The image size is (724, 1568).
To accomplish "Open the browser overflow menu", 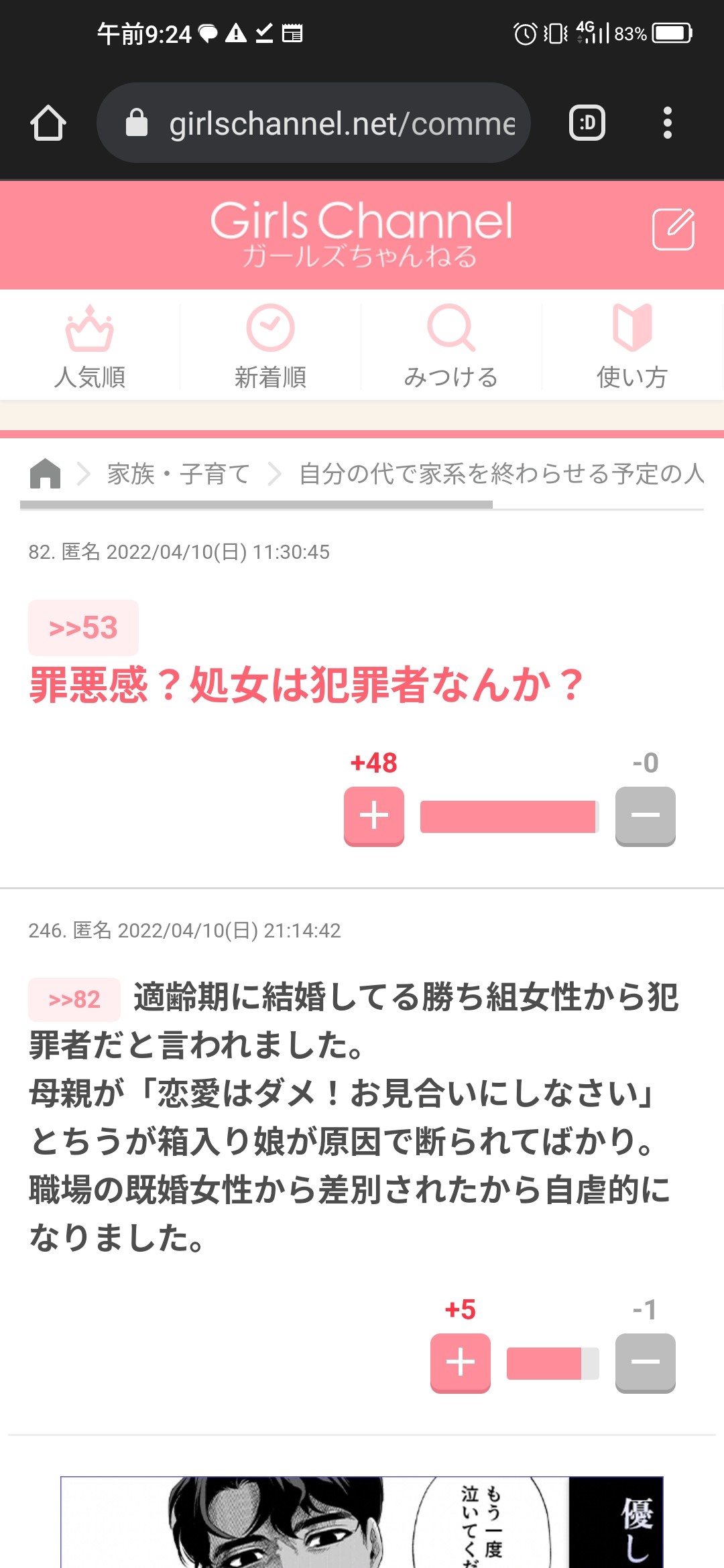I will 667,123.
